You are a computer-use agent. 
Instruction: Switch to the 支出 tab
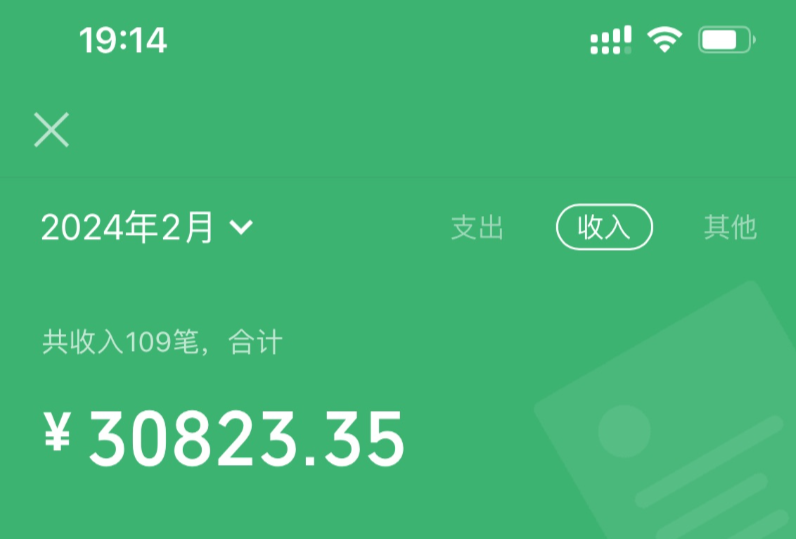pos(477,228)
